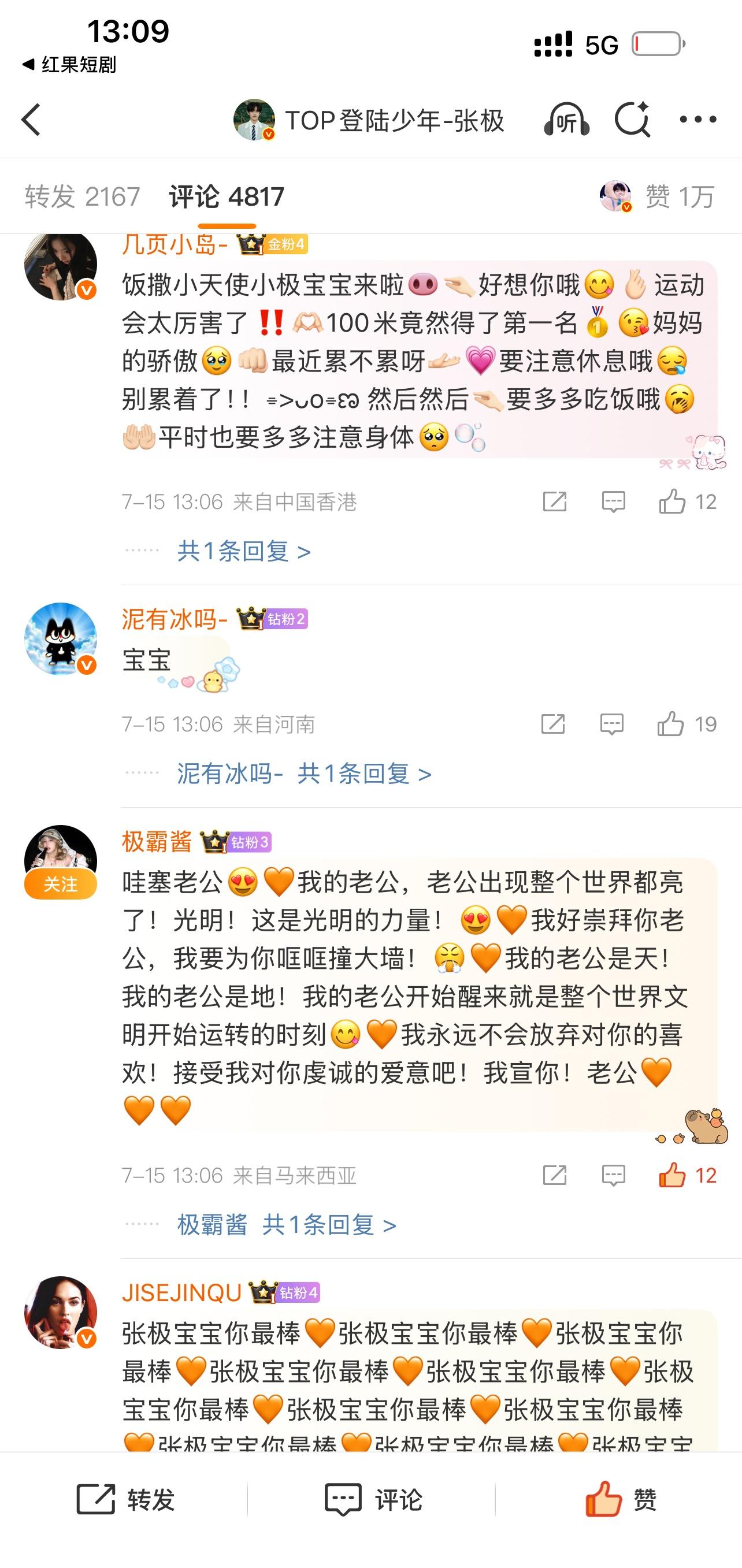The height and width of the screenshot is (1568, 742).
Task: Open the search refresh icon in header
Action: coord(632,119)
